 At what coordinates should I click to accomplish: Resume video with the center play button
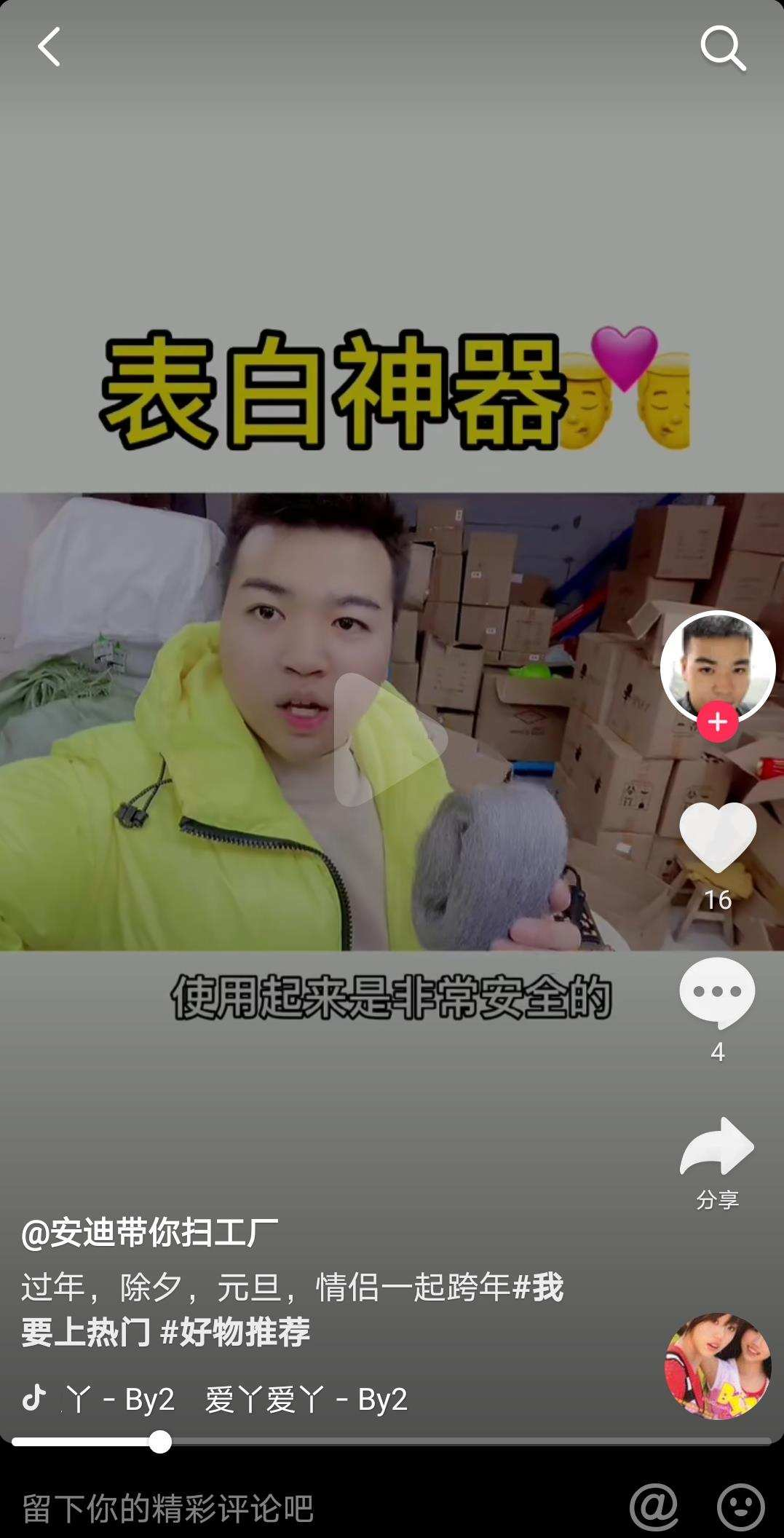point(389,740)
